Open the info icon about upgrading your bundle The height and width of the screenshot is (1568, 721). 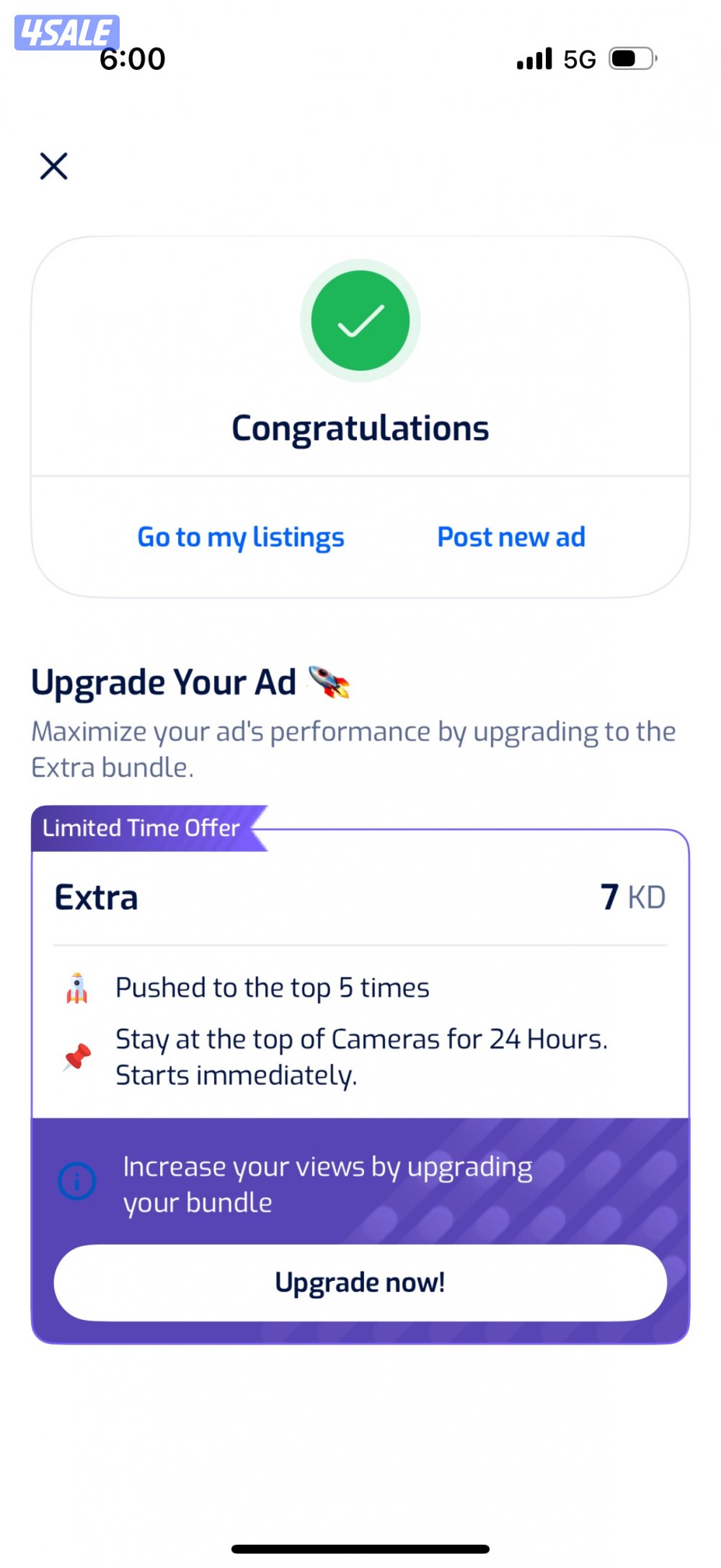(x=77, y=1181)
